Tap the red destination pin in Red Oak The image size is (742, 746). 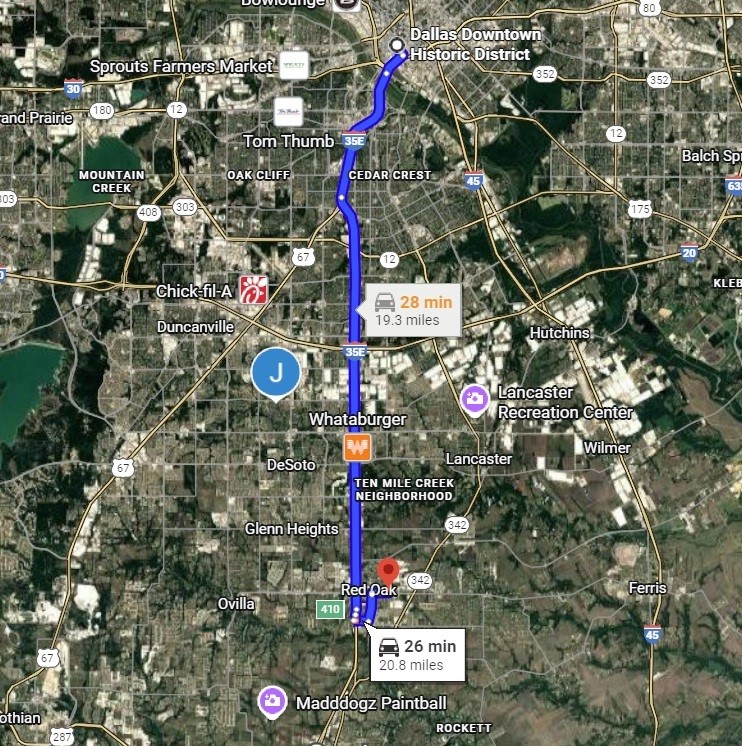click(x=389, y=573)
